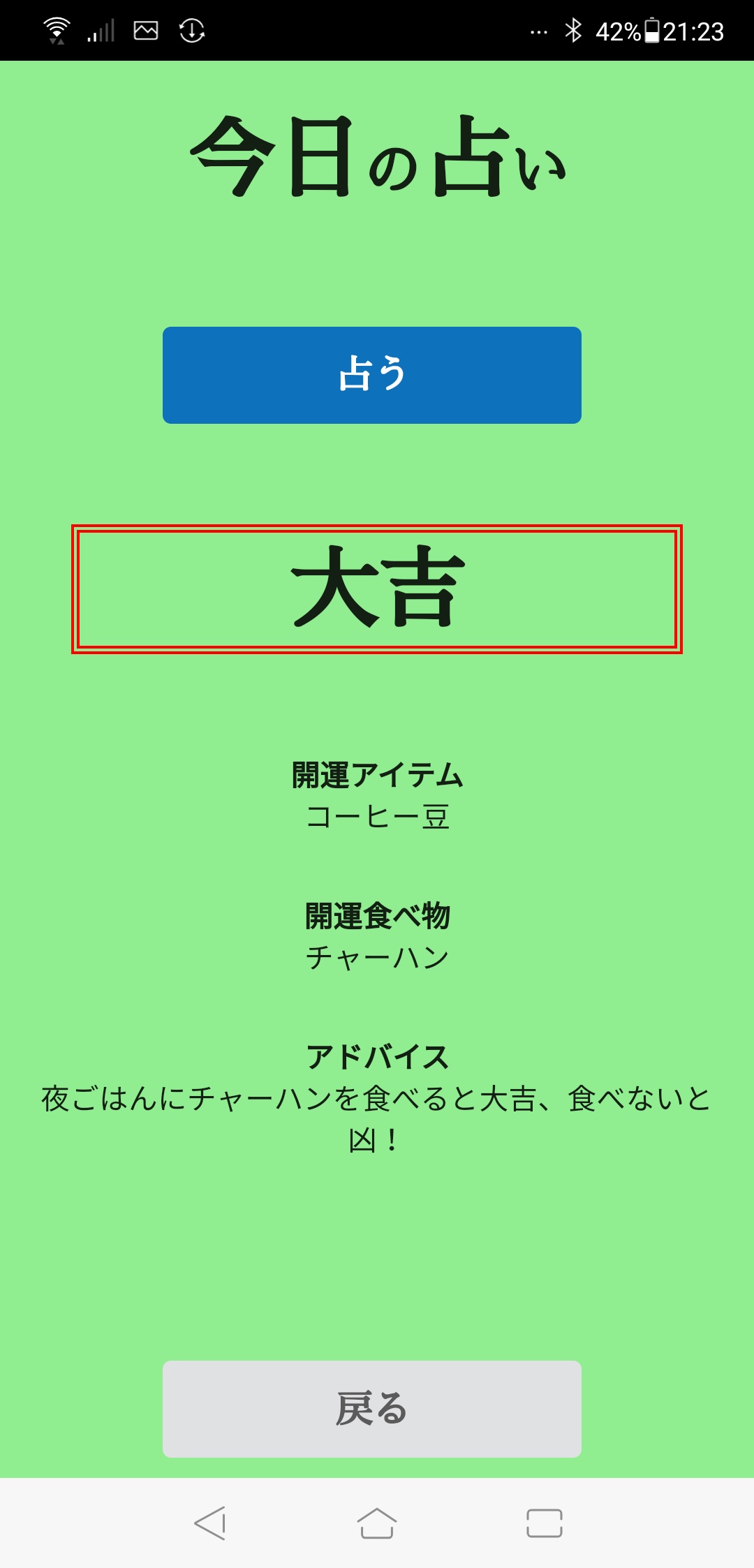Go to the home screen

point(377,1523)
